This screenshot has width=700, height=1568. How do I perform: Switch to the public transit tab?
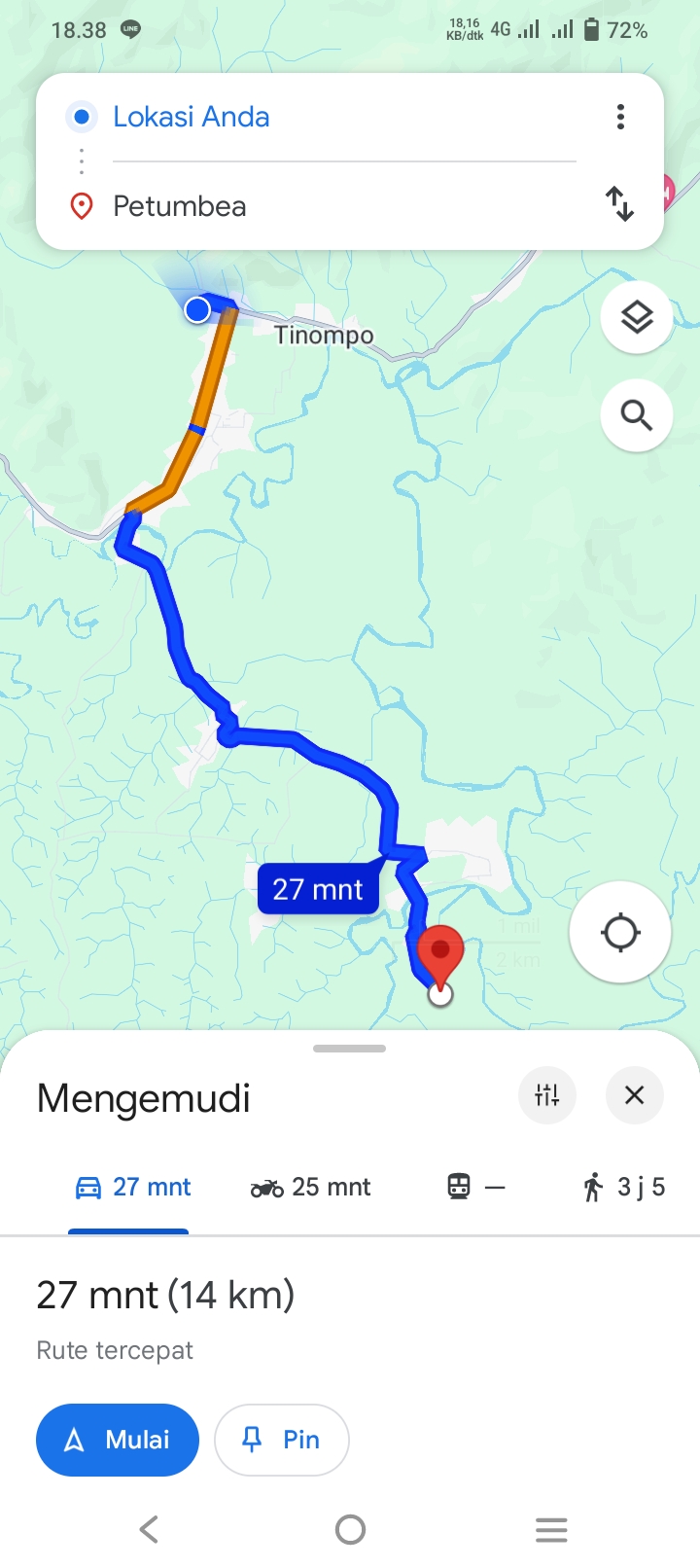[476, 1187]
